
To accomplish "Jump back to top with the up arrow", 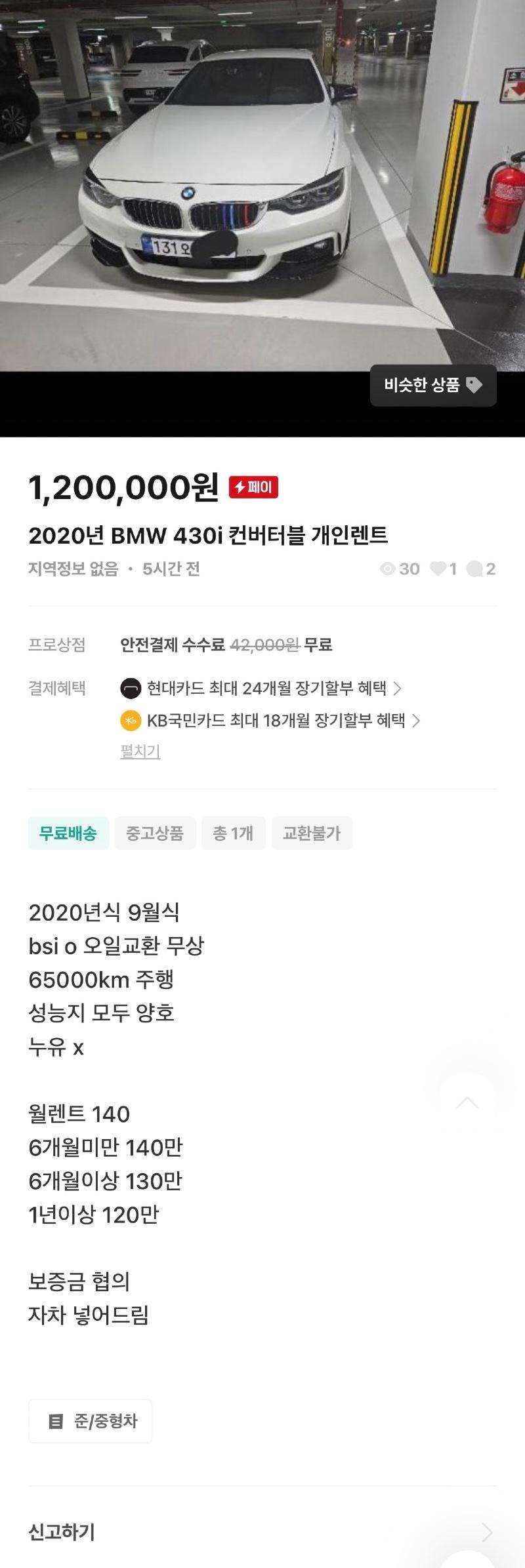I will 467,1102.
